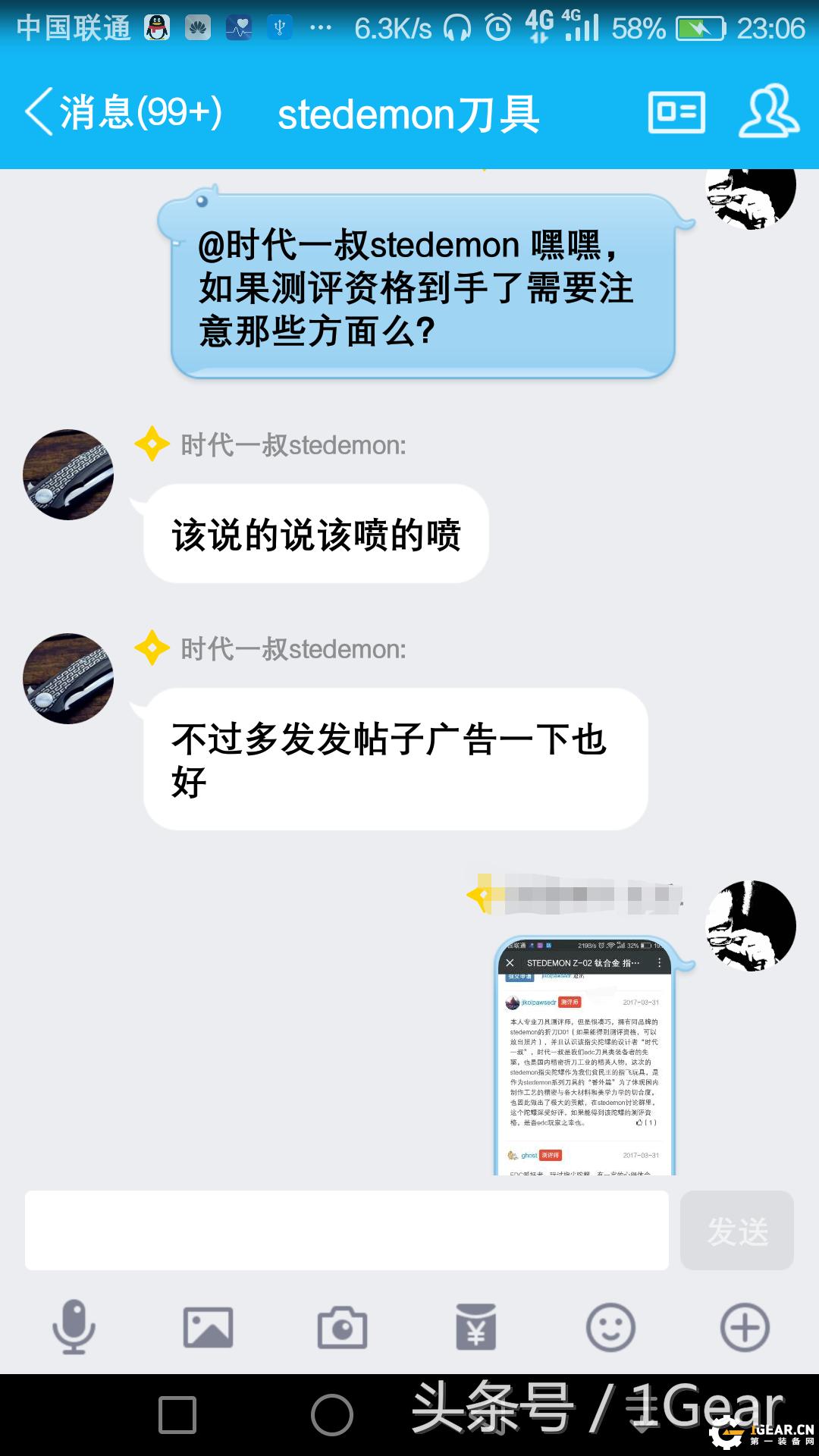The width and height of the screenshot is (819, 1456).
Task: Tap the plus icon for more attachment options
Action: click(744, 1323)
